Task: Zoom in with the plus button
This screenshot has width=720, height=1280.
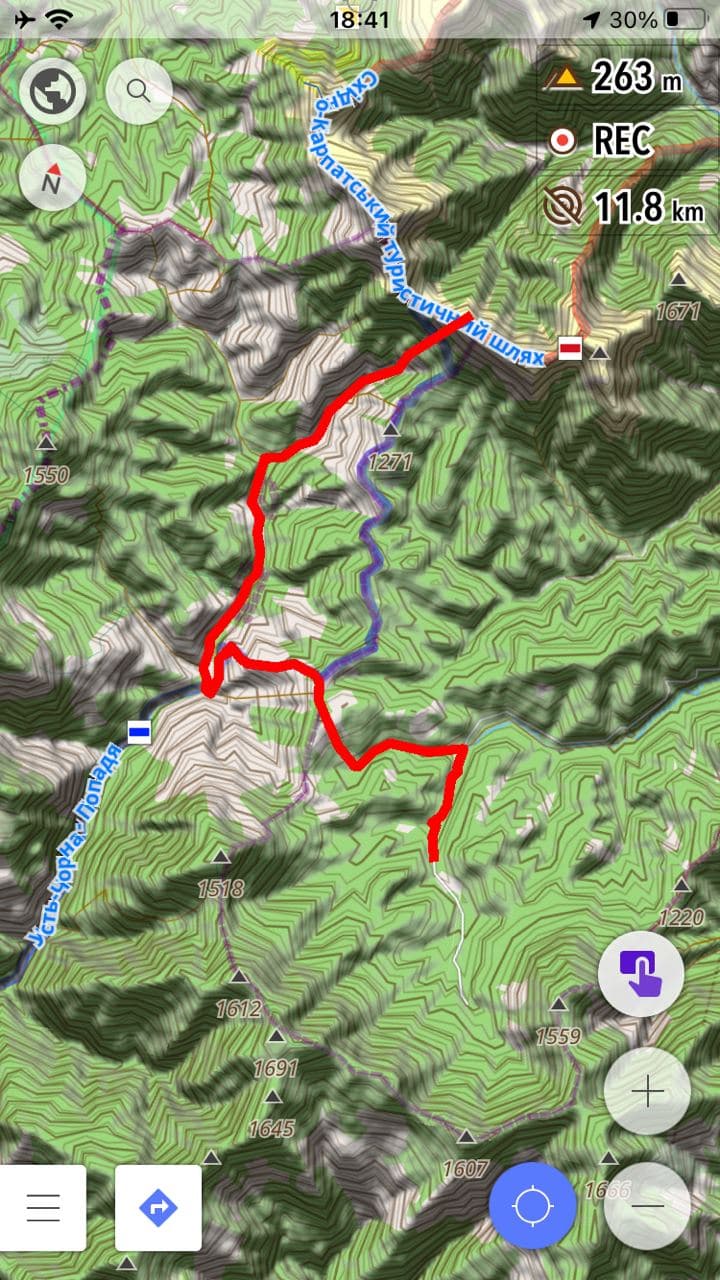Action: (647, 1093)
